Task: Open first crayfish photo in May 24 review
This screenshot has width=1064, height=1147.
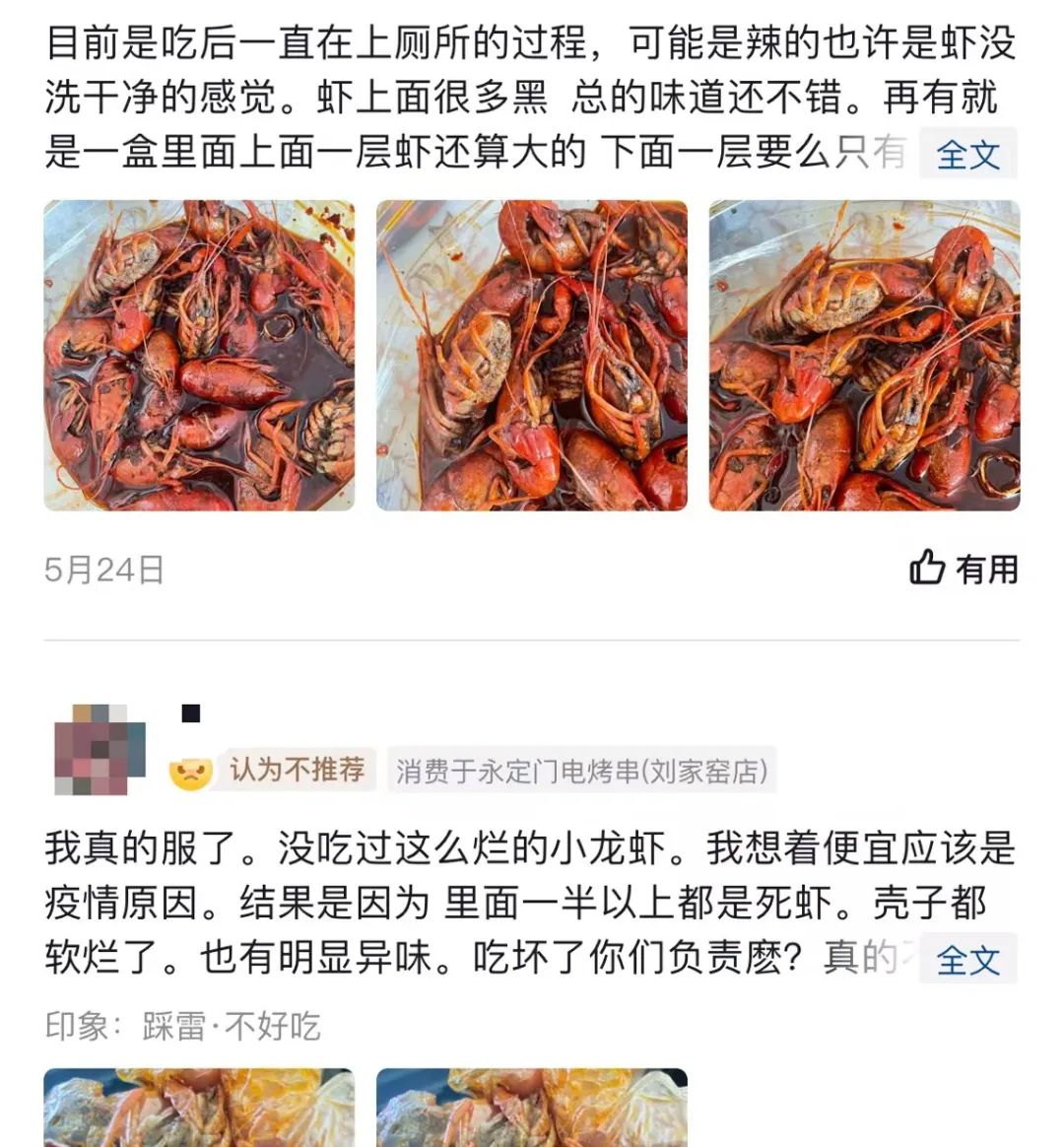Action: click(199, 356)
